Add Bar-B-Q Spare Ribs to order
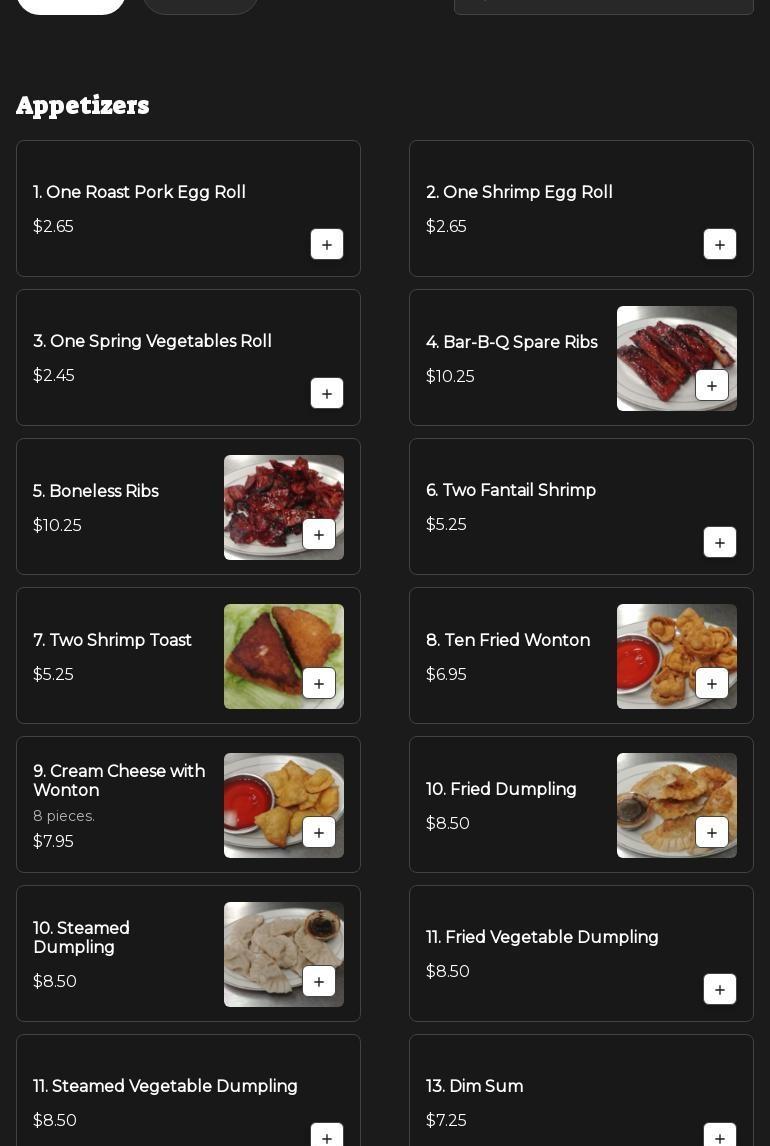 tap(712, 386)
